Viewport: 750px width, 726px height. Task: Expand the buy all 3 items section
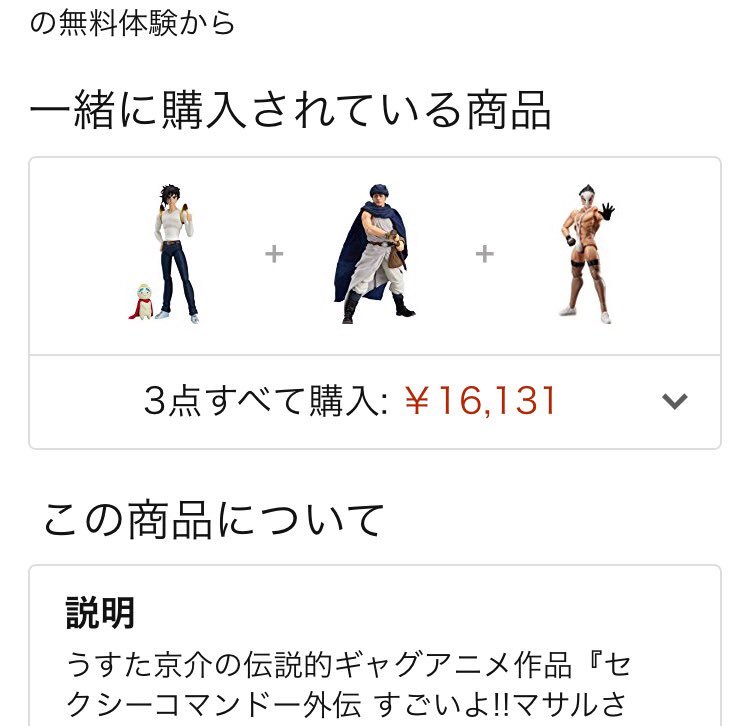675,401
